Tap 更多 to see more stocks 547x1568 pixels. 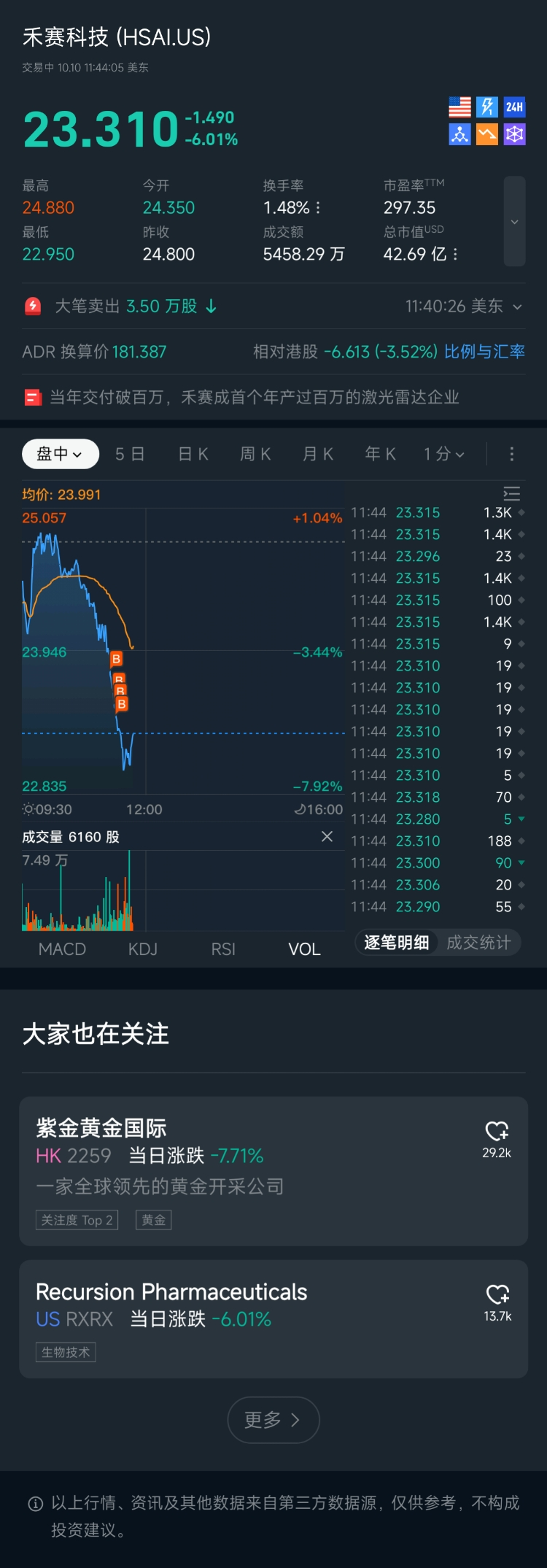273,1419
